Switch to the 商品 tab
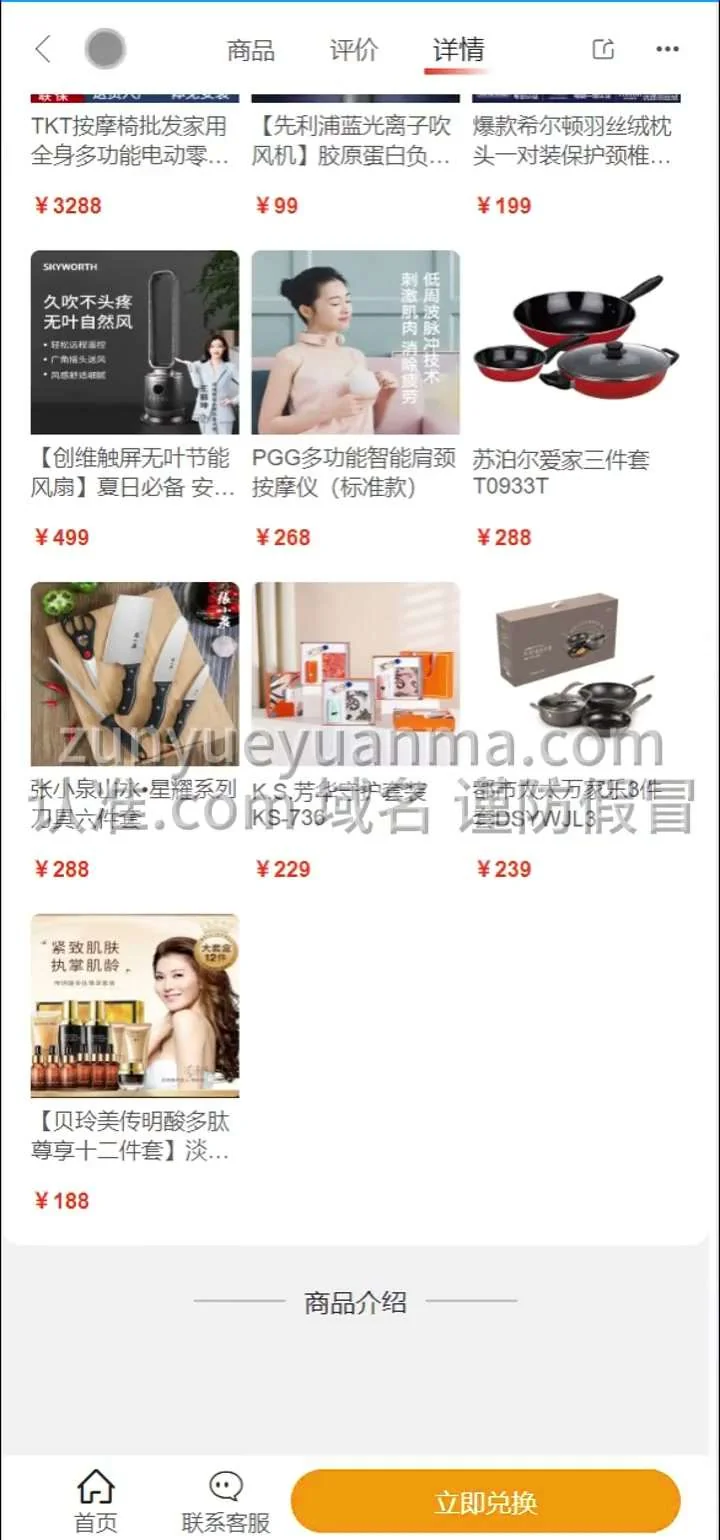Screen dimensions: 720x1540 (x=250, y=50)
